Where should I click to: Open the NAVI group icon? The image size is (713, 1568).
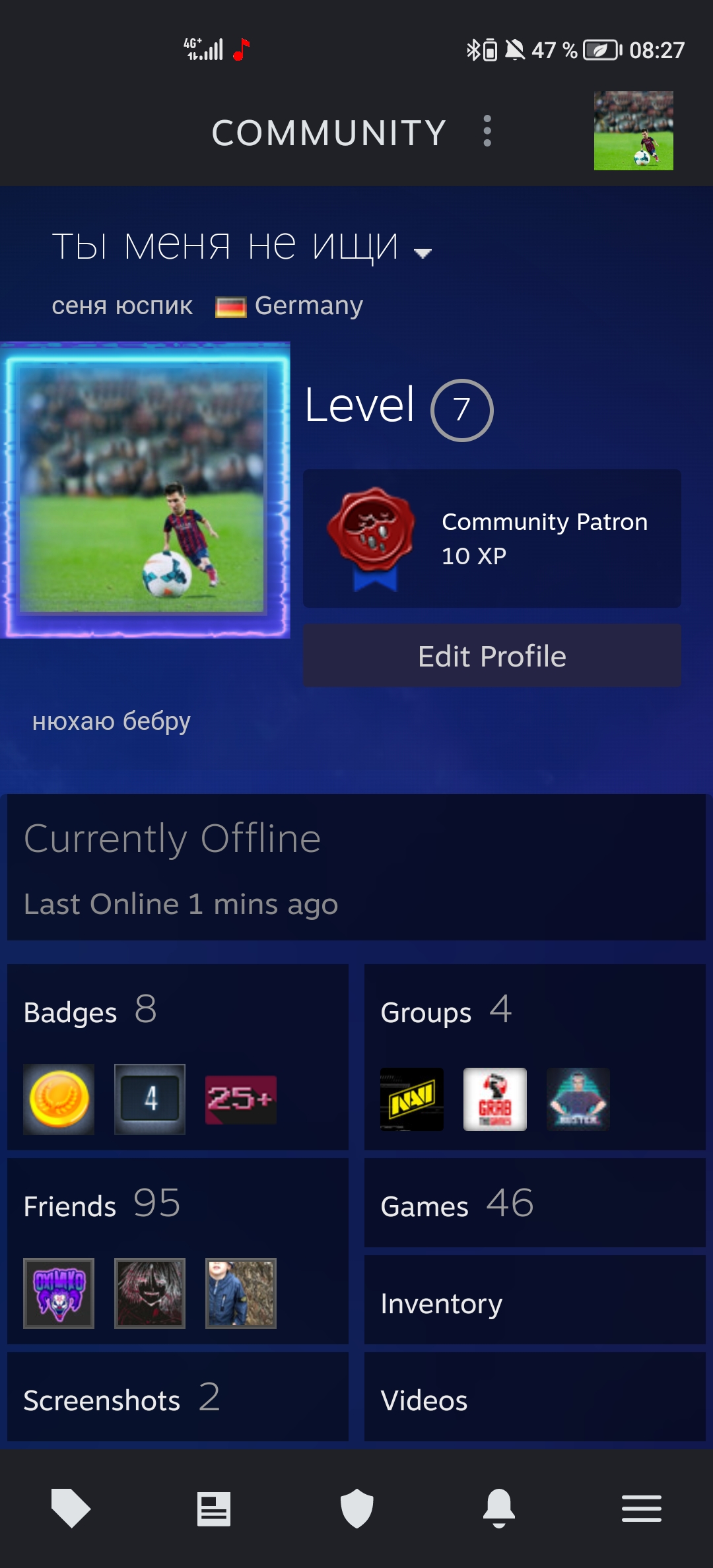pos(412,1099)
